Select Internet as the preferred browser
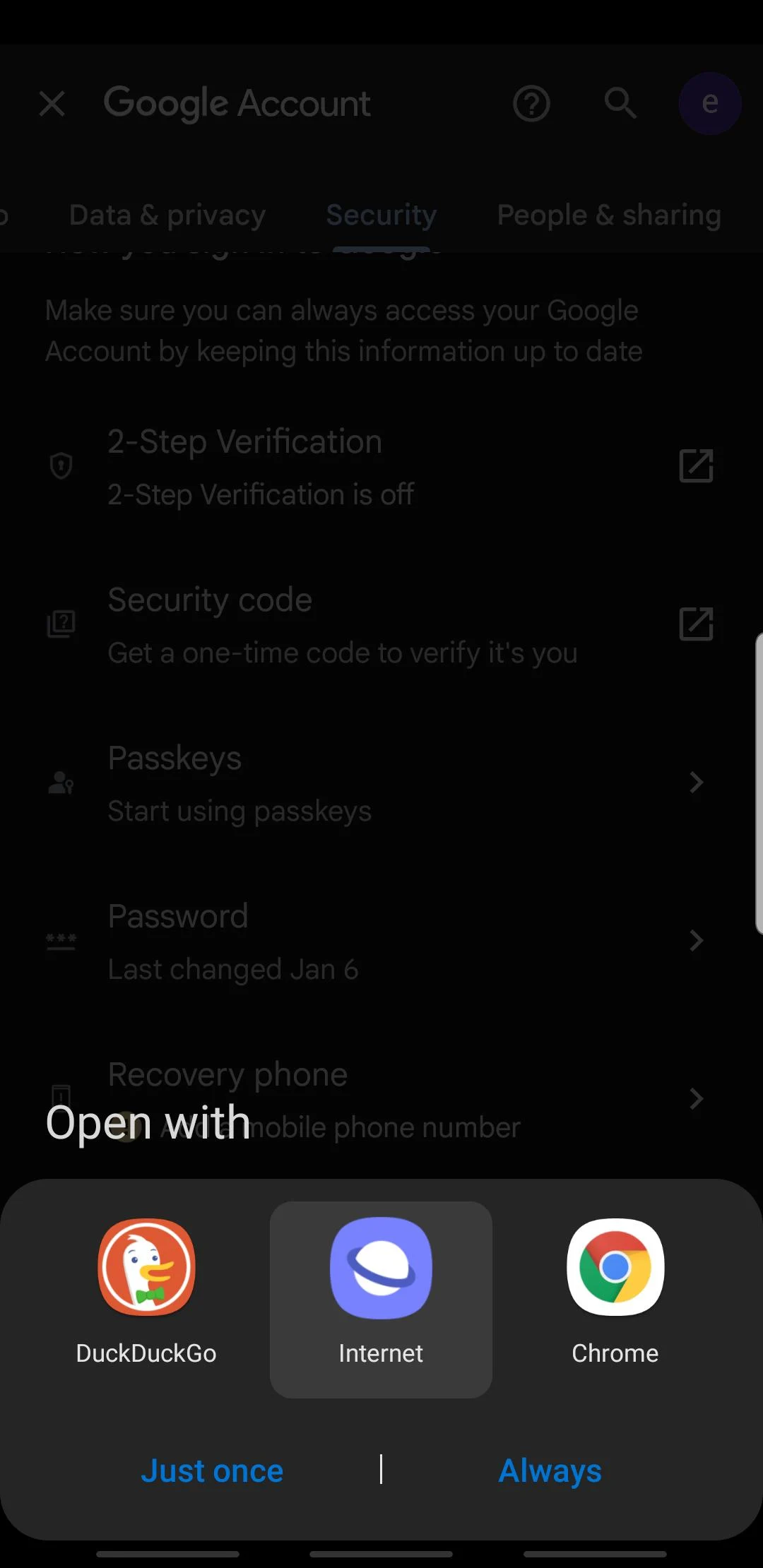763x1568 pixels. (x=380, y=1300)
